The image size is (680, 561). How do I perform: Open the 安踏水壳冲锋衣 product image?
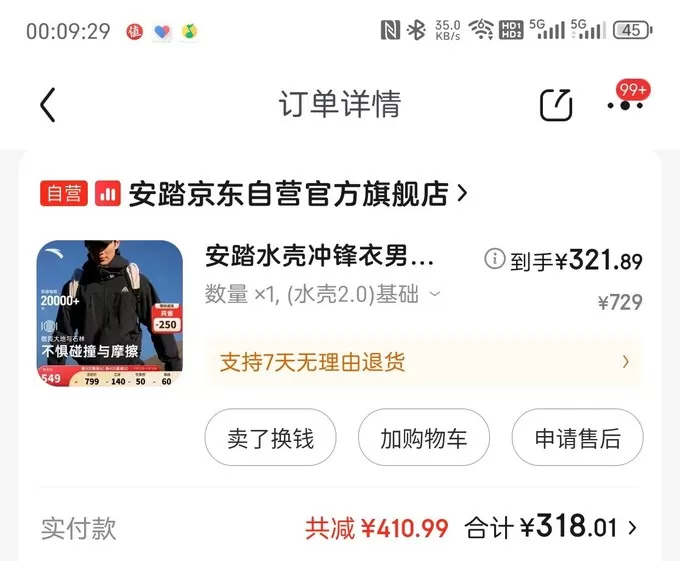pos(110,313)
